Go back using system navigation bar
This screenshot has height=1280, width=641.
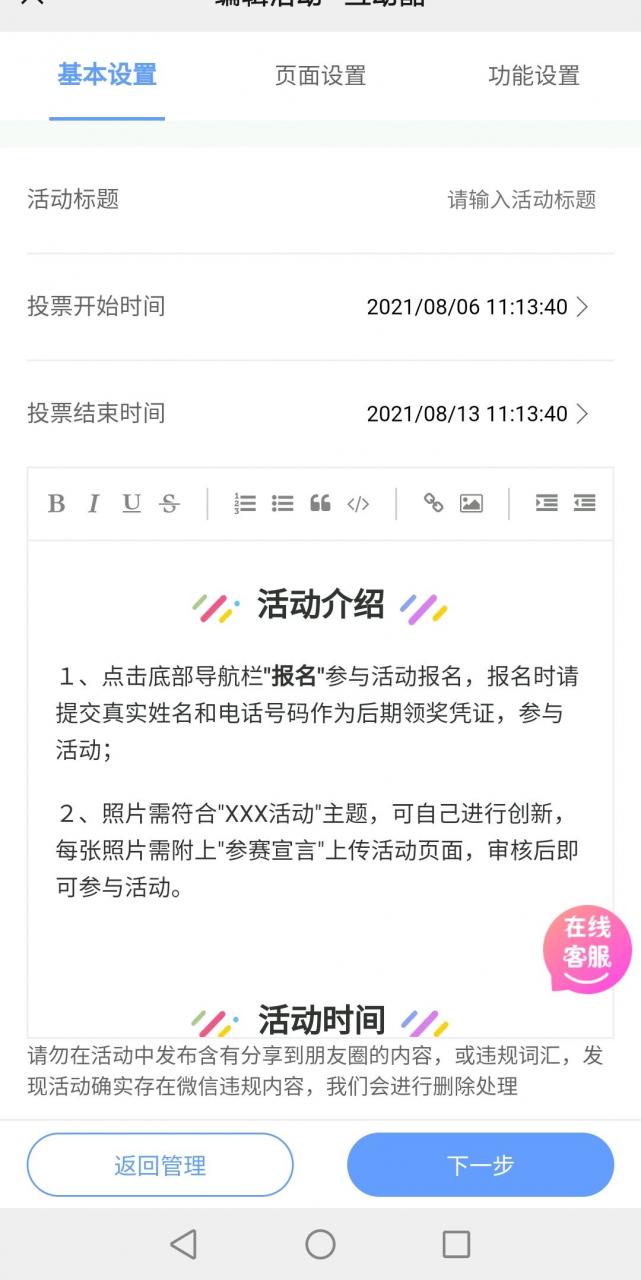pos(183,1244)
